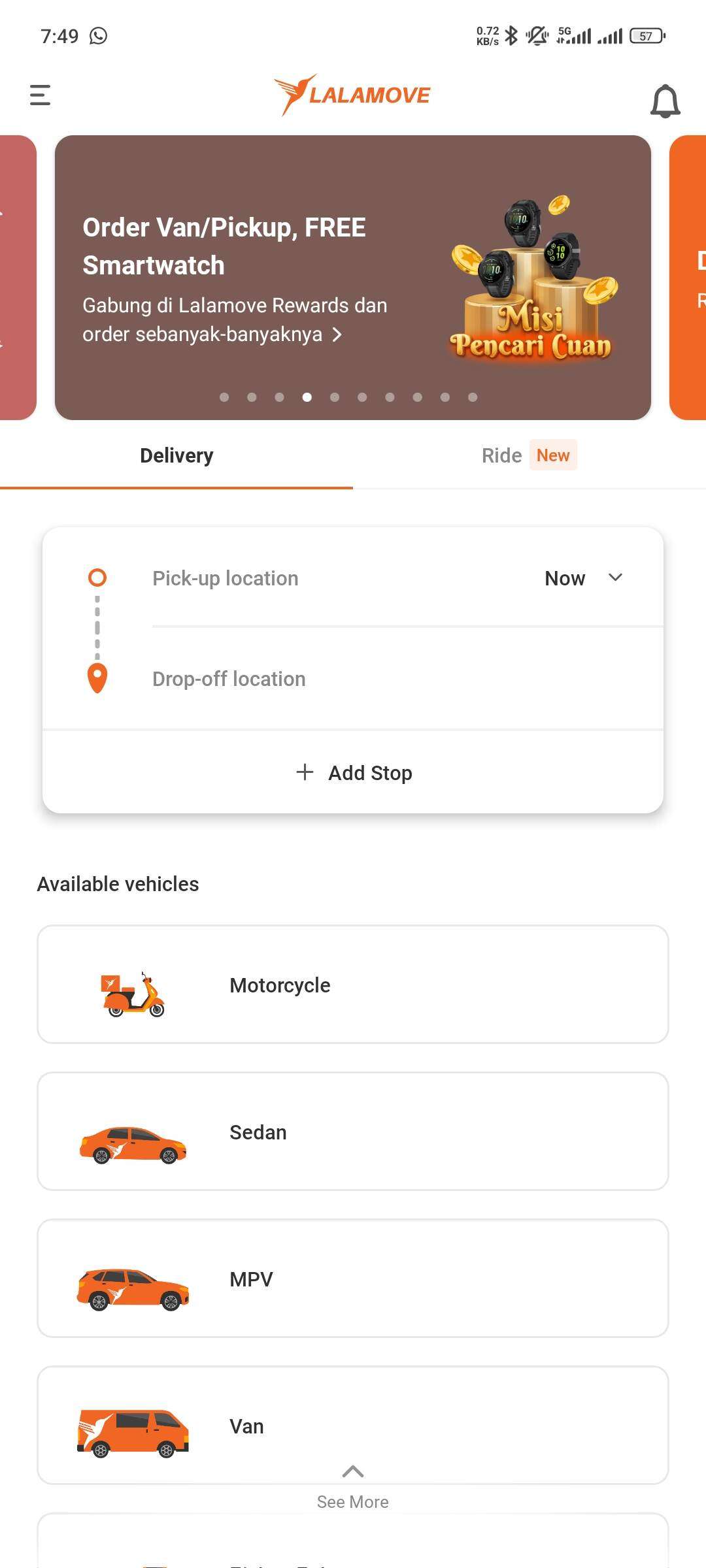Viewport: 706px width, 1568px height.
Task: Choose the Motorcycle vehicle
Action: 353,985
